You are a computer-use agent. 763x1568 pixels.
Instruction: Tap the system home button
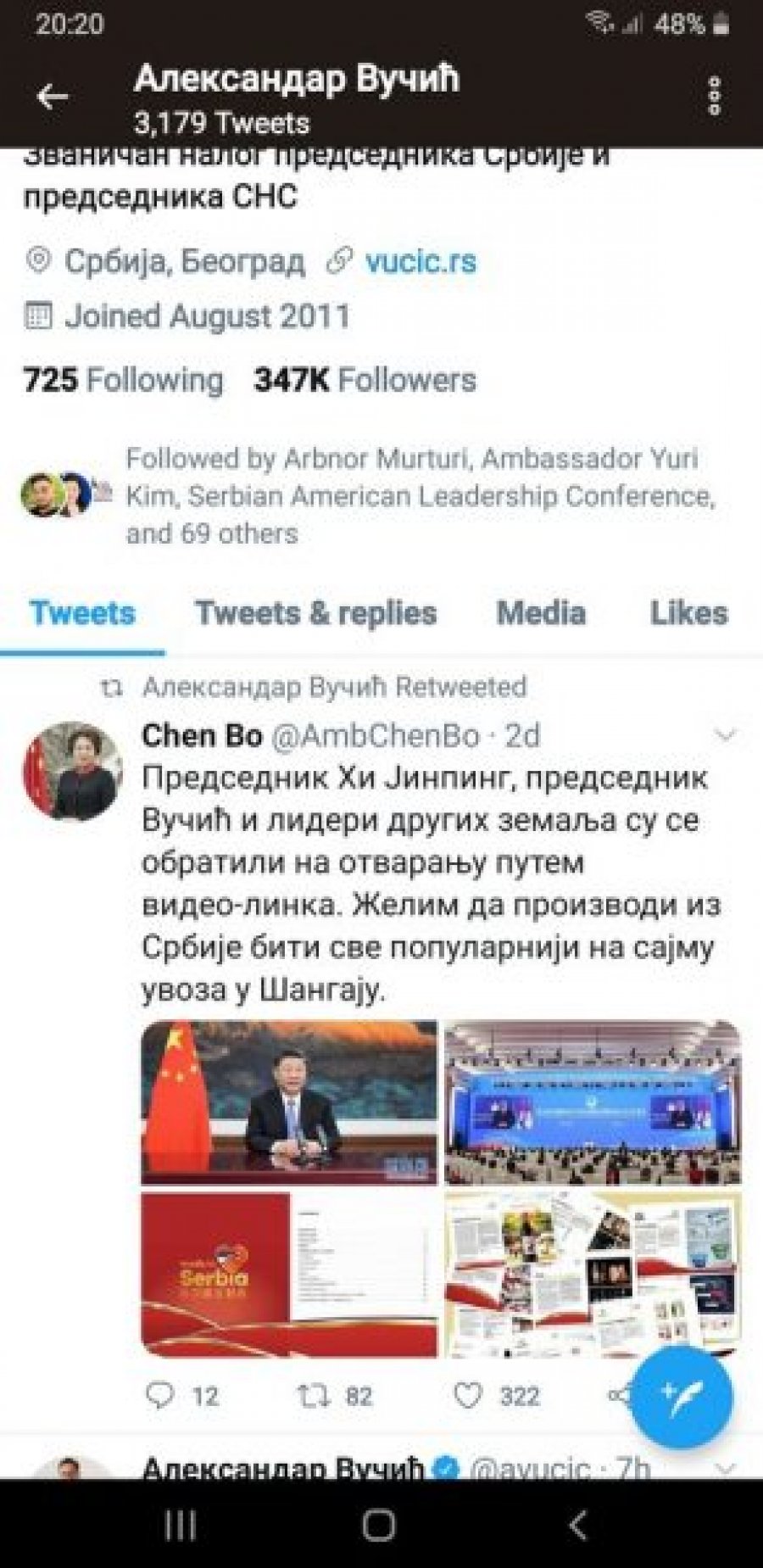379,1525
